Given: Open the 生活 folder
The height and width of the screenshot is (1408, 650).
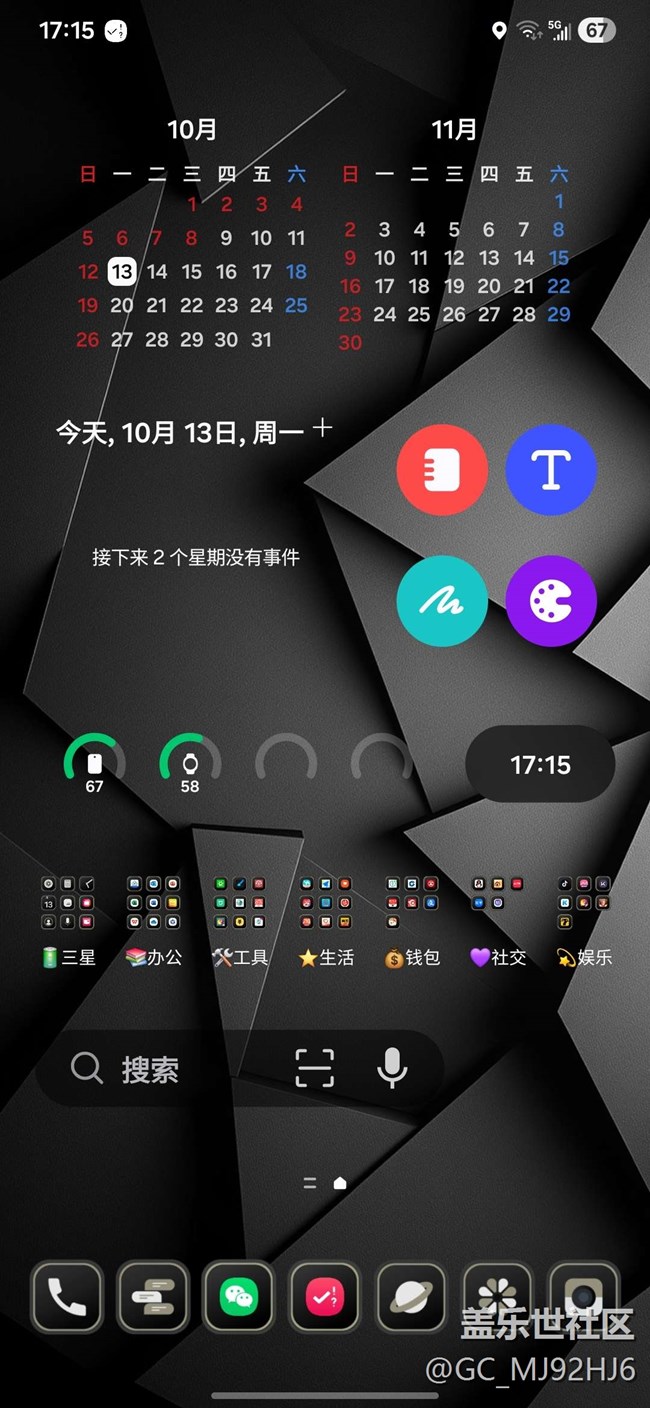Looking at the screenshot, I should (326, 903).
